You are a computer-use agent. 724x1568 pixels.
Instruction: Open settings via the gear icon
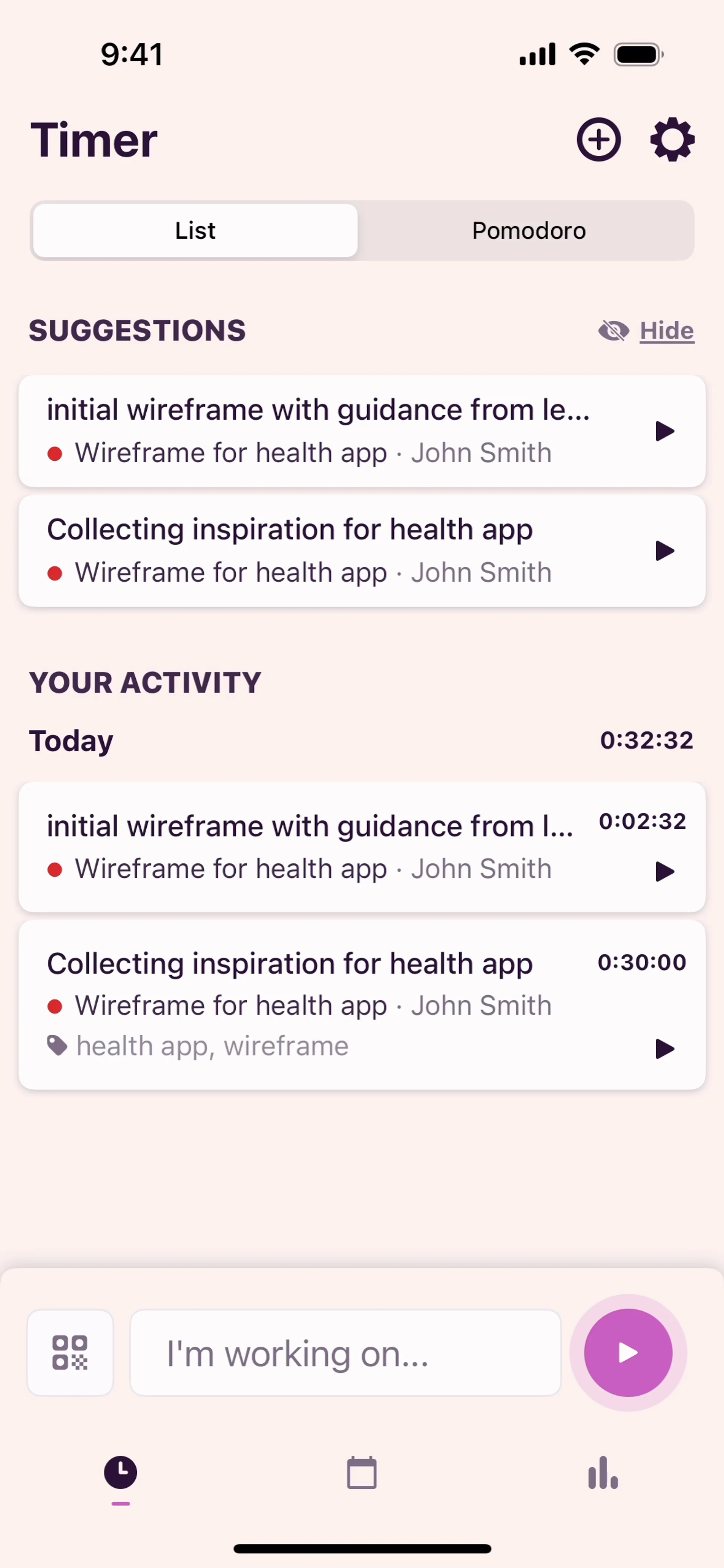click(x=672, y=140)
